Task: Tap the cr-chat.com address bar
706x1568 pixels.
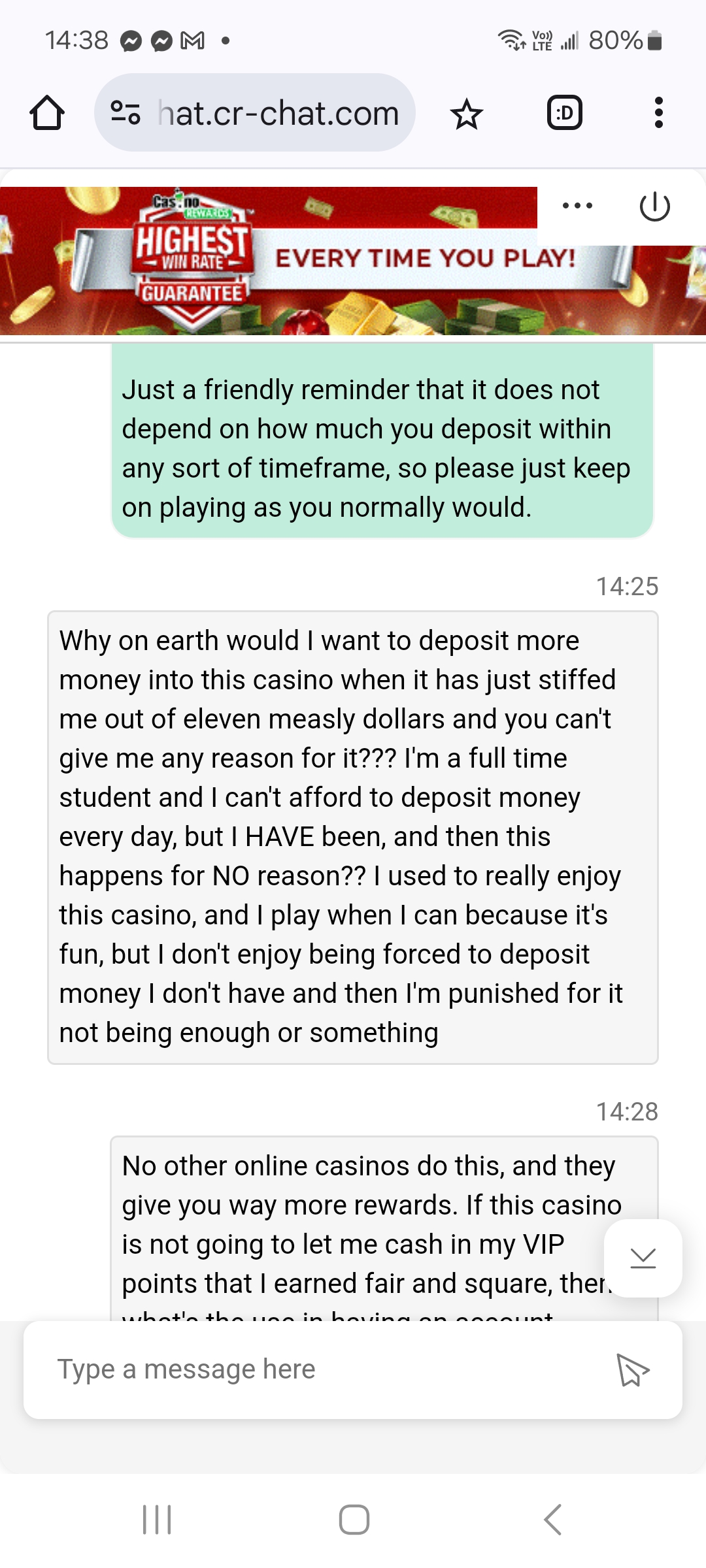Action: (x=278, y=113)
